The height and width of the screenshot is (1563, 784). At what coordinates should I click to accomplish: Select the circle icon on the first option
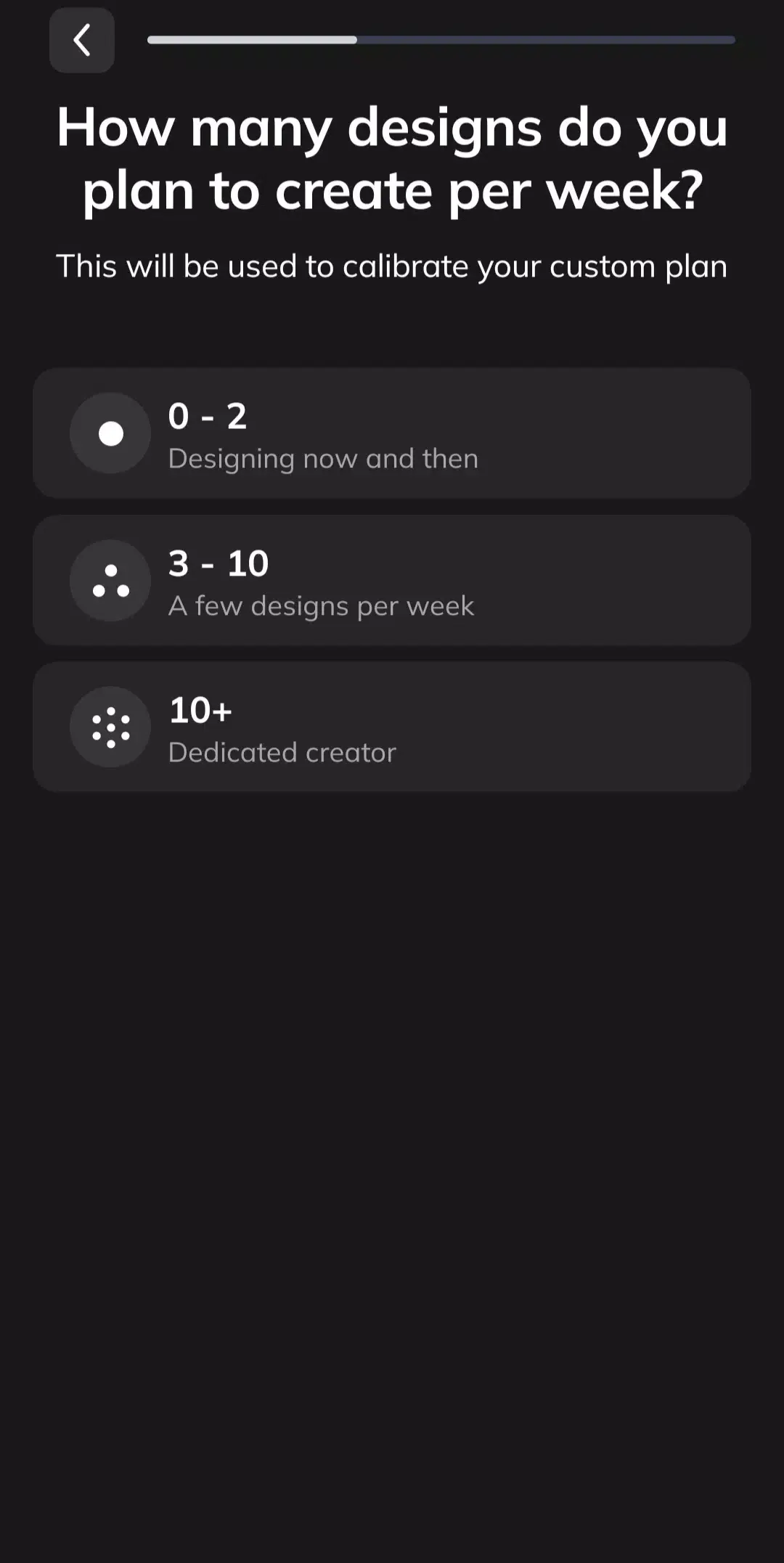pyautogui.click(x=110, y=433)
